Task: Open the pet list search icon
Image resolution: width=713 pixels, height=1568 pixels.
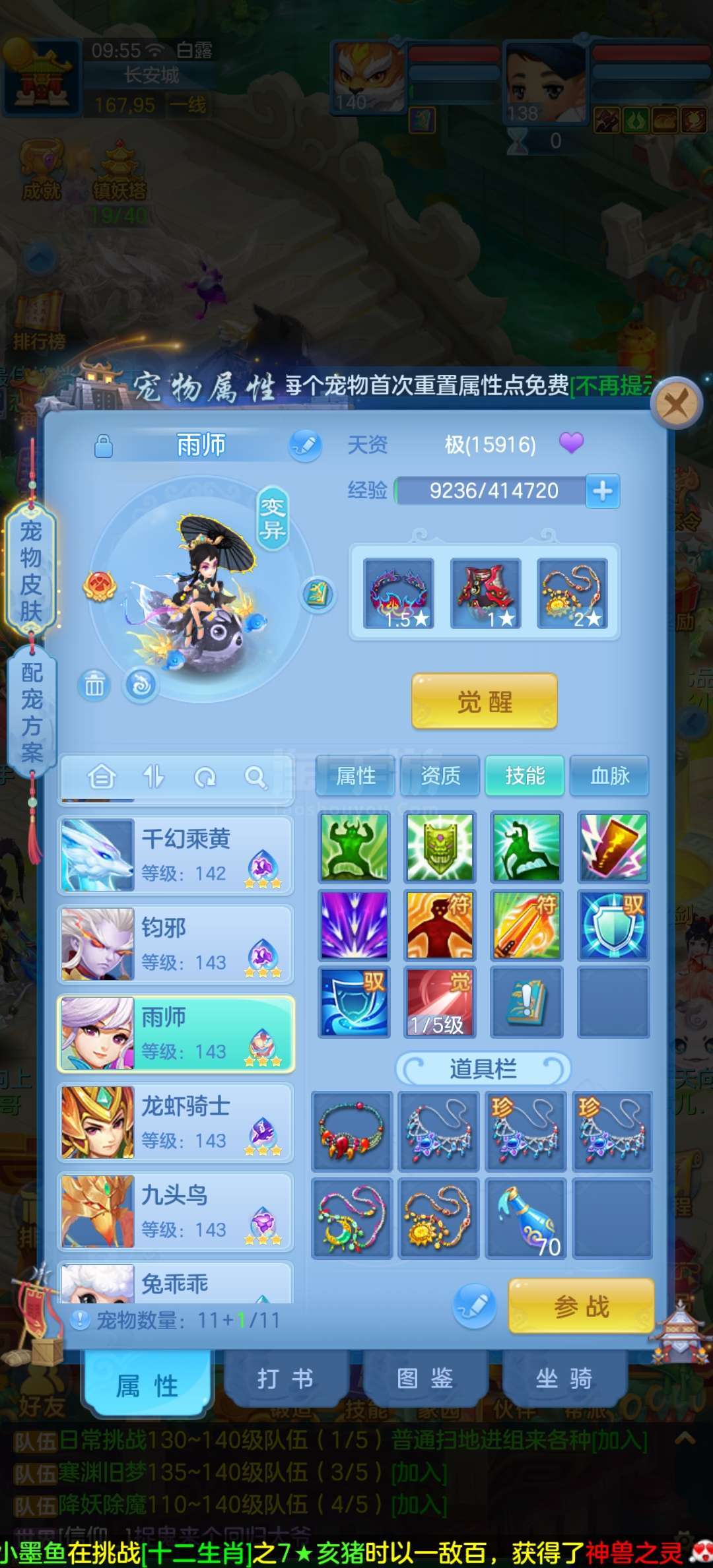Action: click(255, 777)
